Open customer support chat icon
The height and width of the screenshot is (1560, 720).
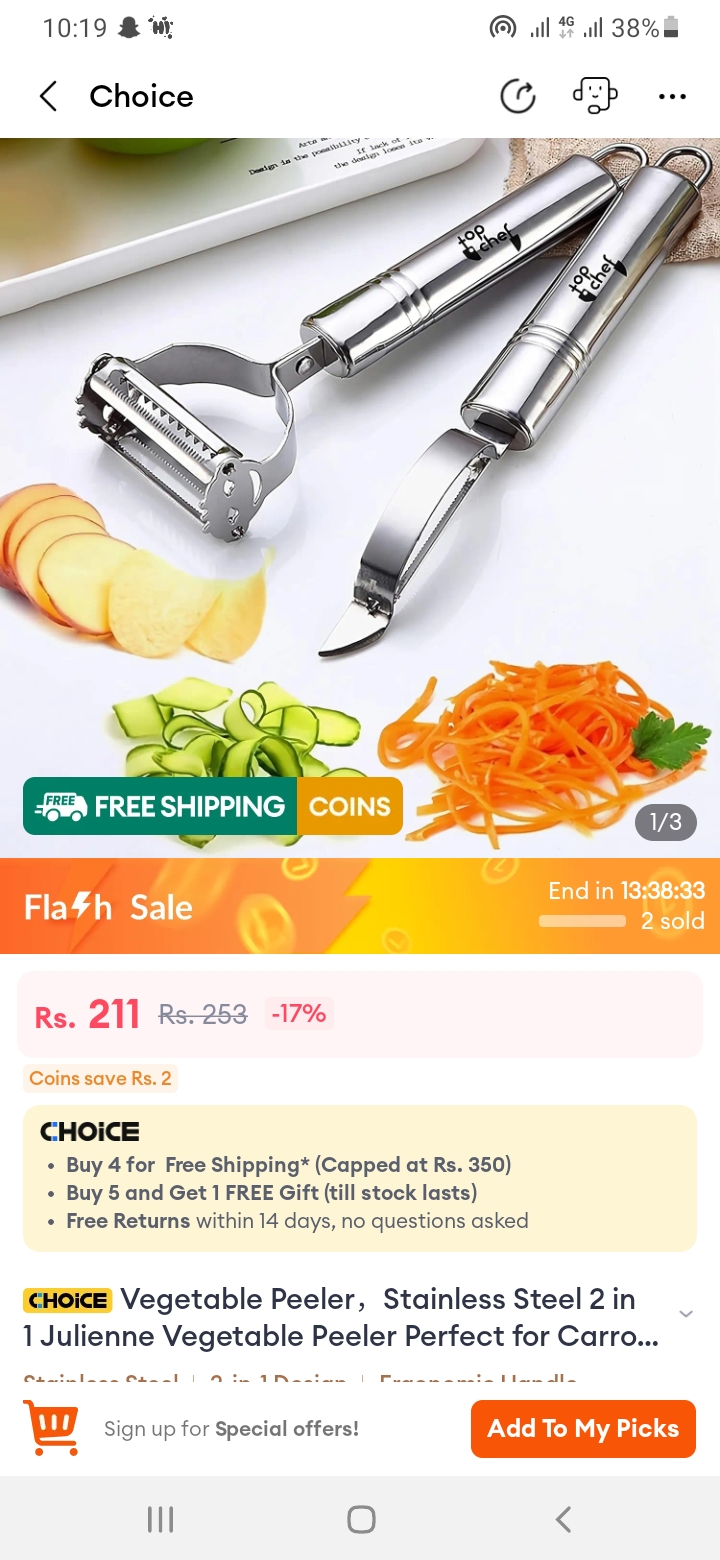(x=595, y=97)
